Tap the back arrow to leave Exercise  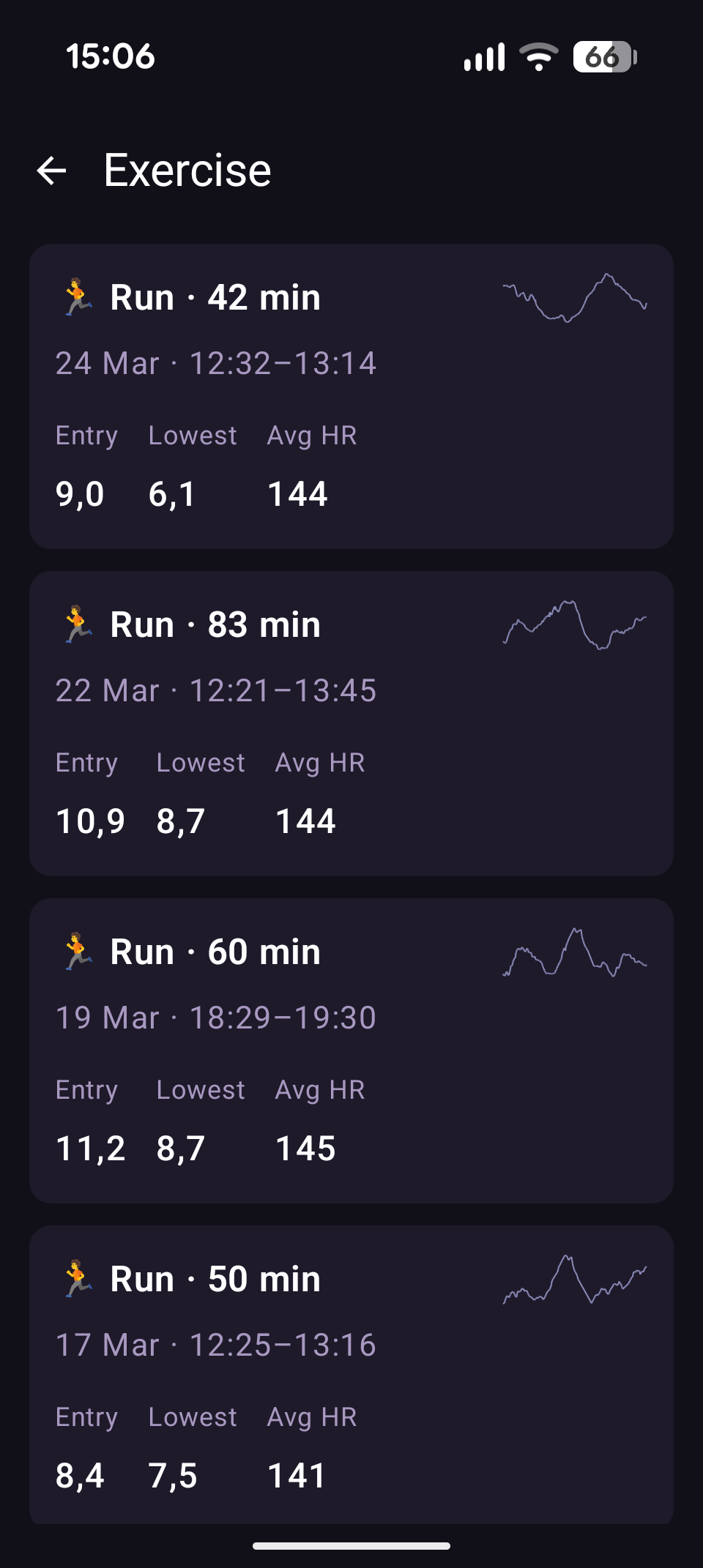(x=52, y=170)
